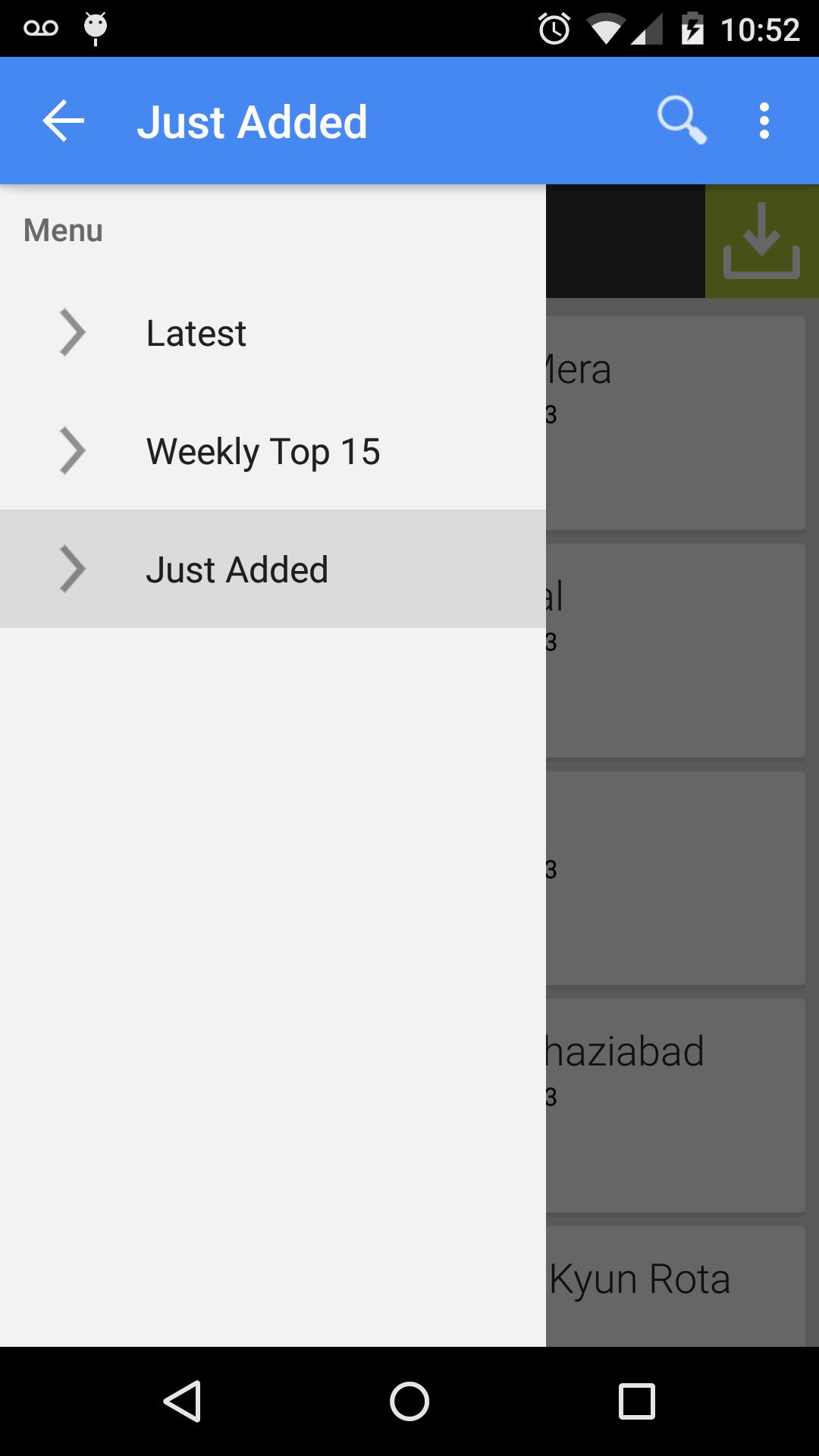
Task: Open the recent apps overview
Action: click(x=636, y=1401)
